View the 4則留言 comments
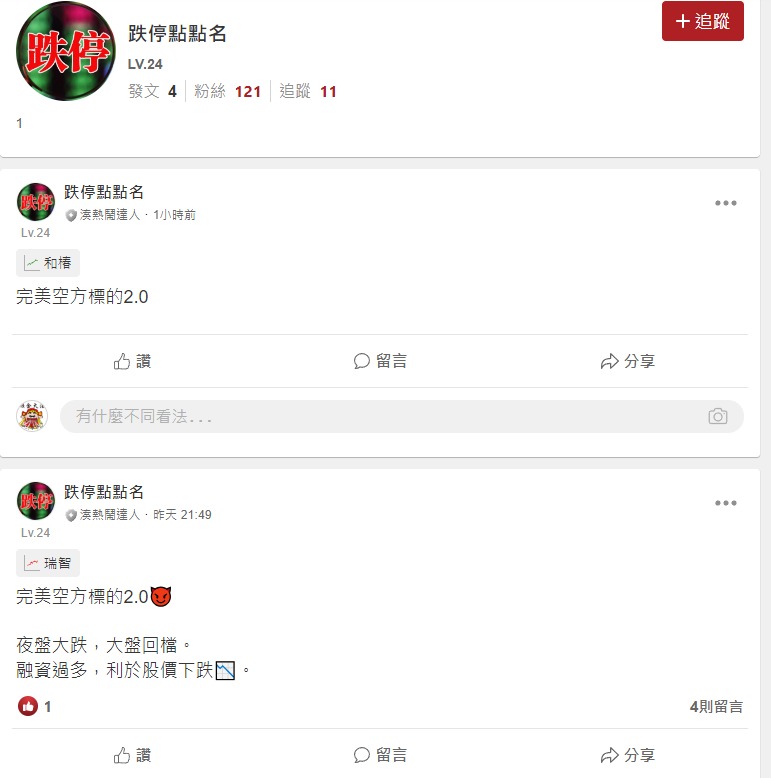Image resolution: width=771 pixels, height=778 pixels. click(716, 706)
